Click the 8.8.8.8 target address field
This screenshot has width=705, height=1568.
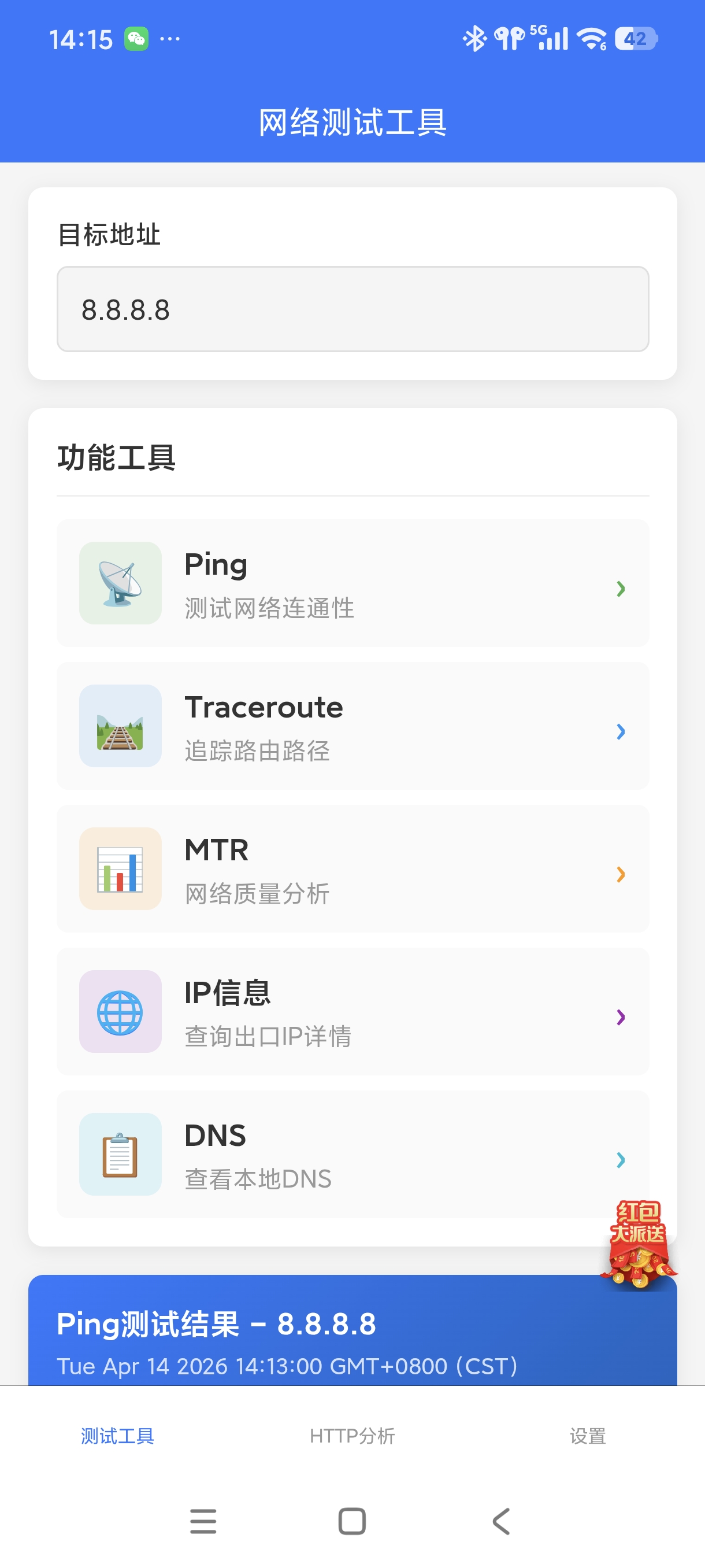(x=352, y=308)
